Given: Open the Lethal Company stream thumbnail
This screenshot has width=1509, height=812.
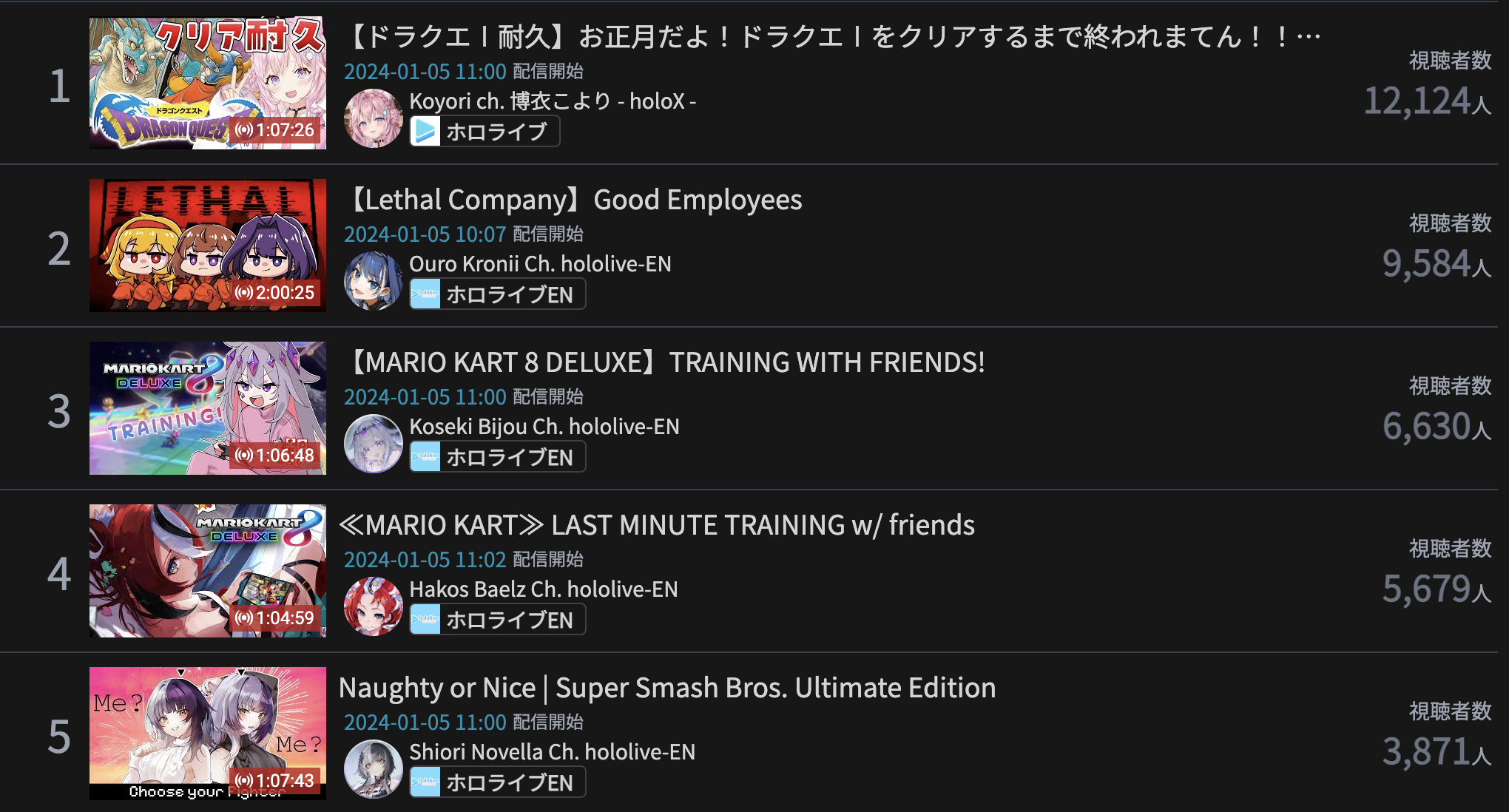Looking at the screenshot, I should (x=207, y=246).
